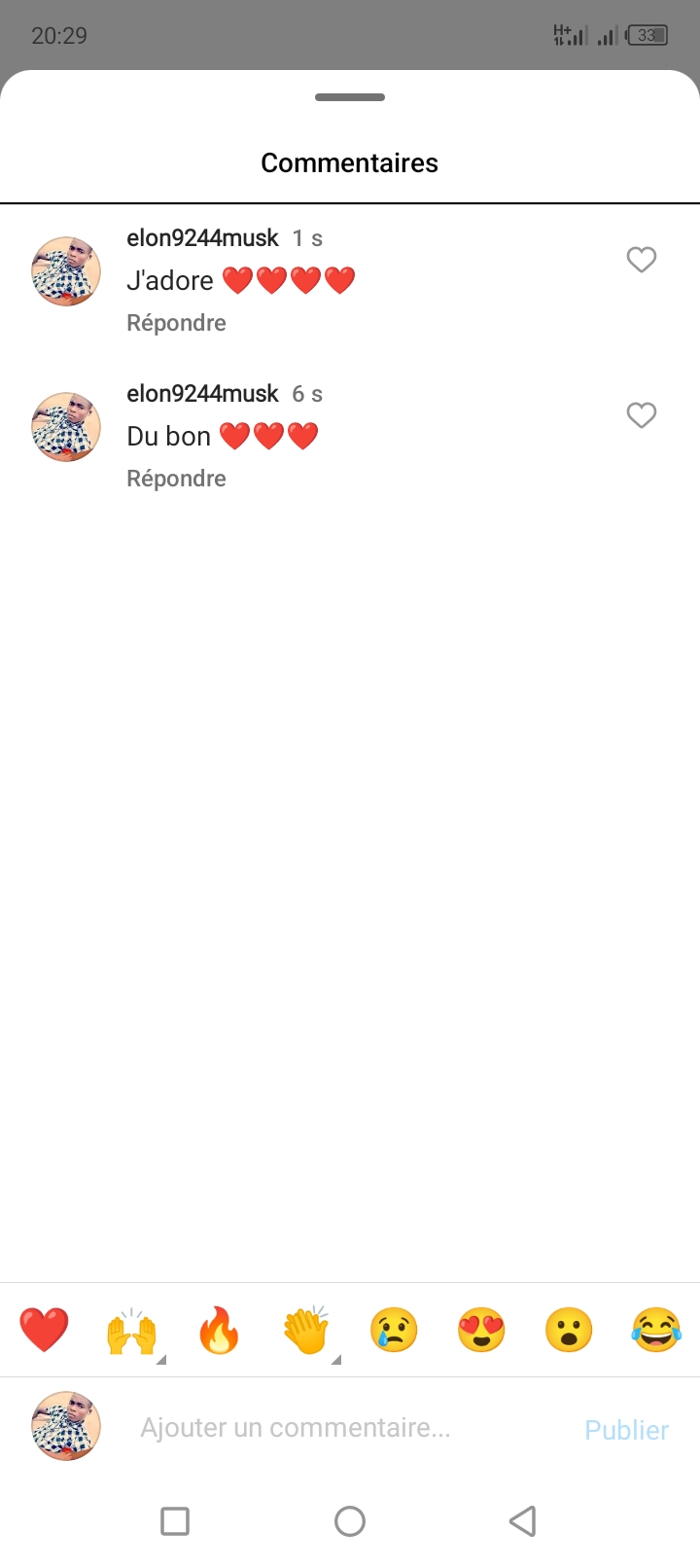Pick the surprised face emoji
This screenshot has height=1568, width=700.
pyautogui.click(x=569, y=1330)
